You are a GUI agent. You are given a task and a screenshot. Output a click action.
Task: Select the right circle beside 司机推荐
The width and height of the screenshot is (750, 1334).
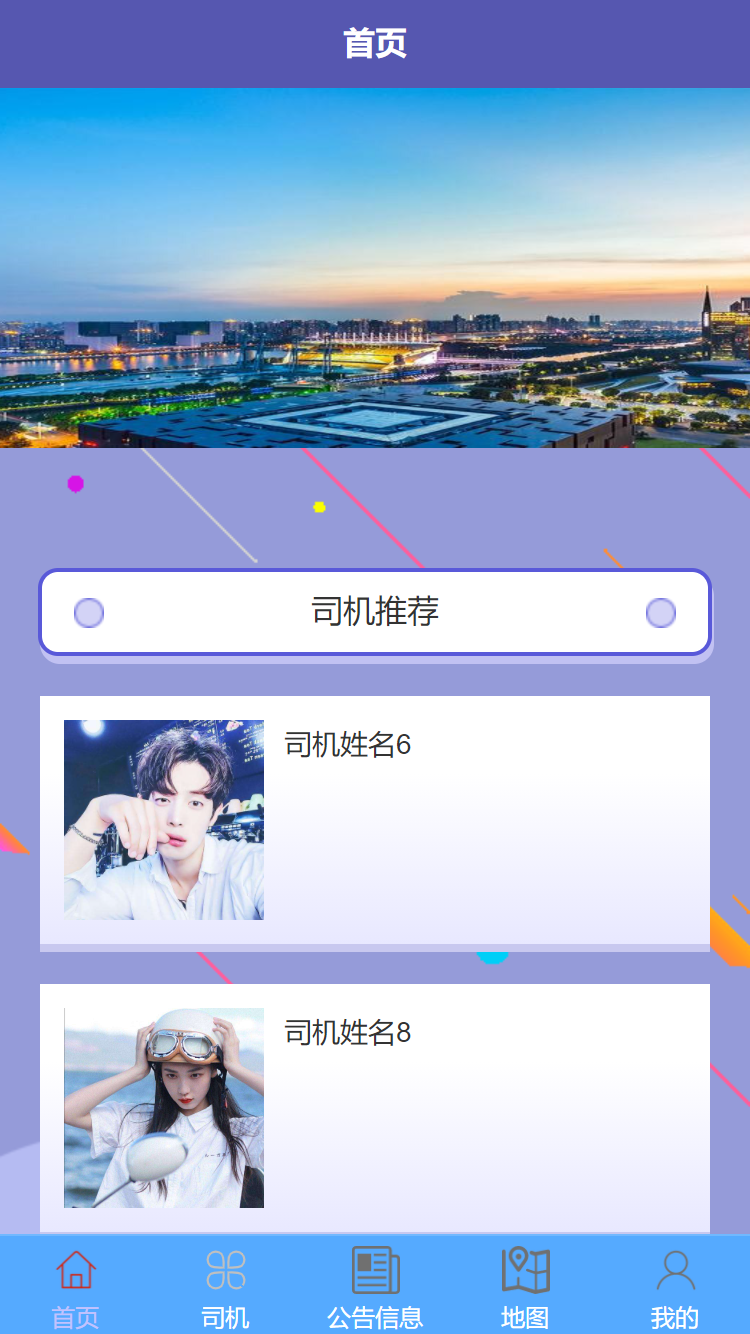tap(660, 611)
